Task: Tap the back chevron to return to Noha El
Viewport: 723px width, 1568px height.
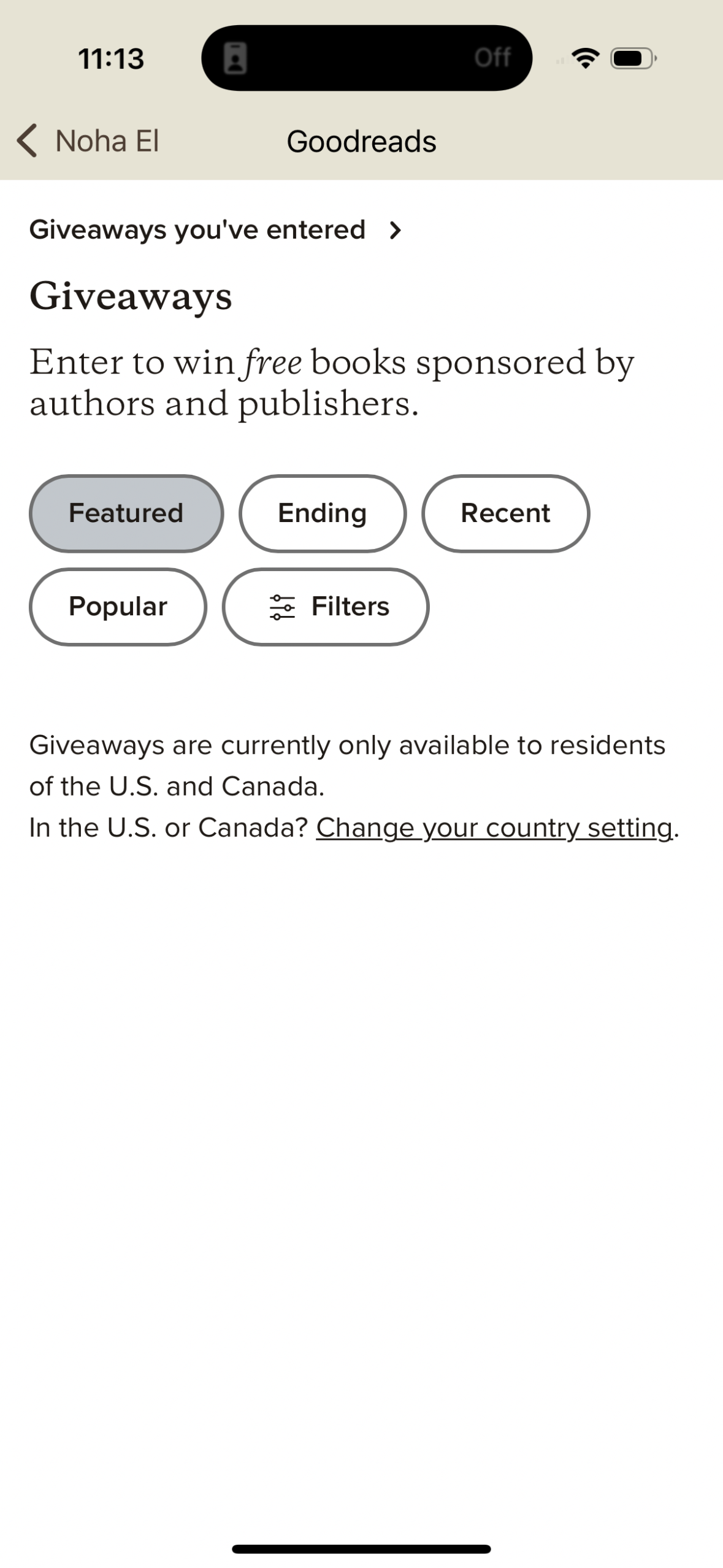Action: [27, 140]
